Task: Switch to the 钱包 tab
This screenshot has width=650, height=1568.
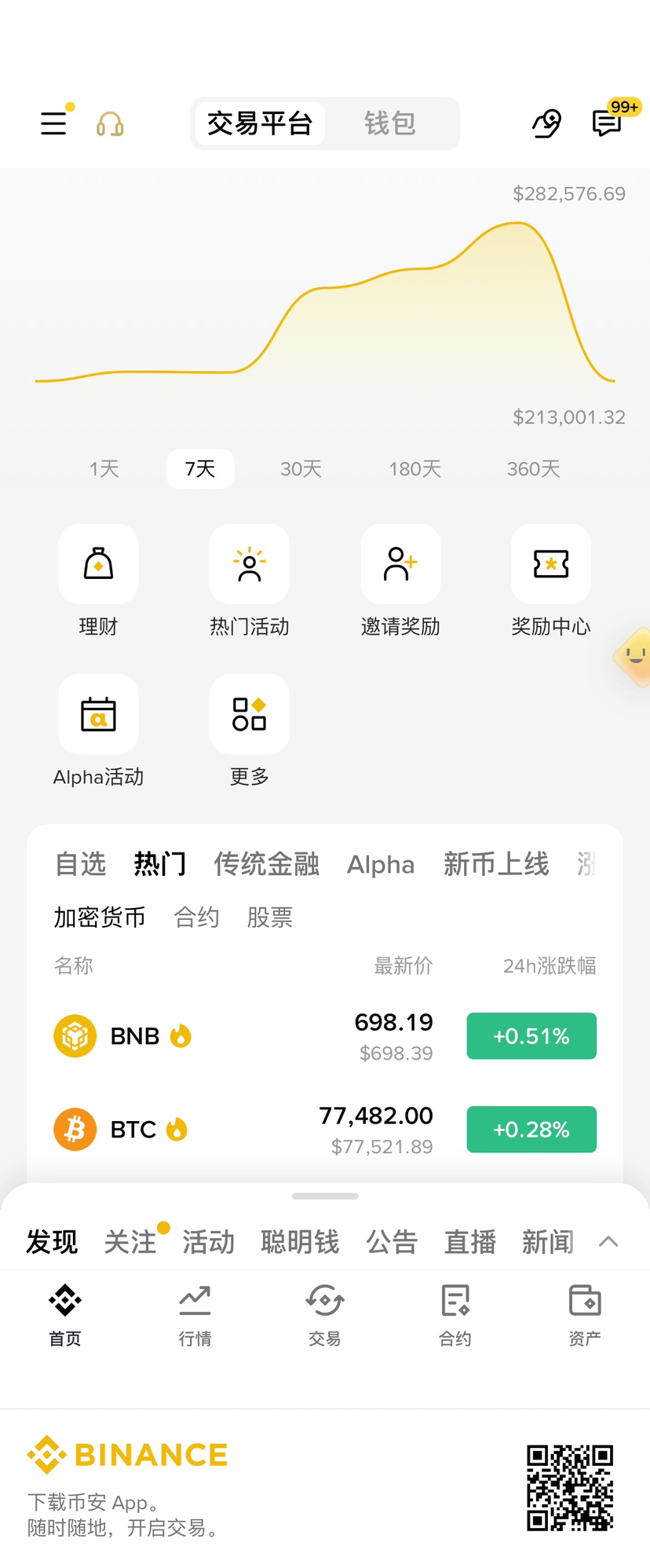Action: [x=390, y=123]
